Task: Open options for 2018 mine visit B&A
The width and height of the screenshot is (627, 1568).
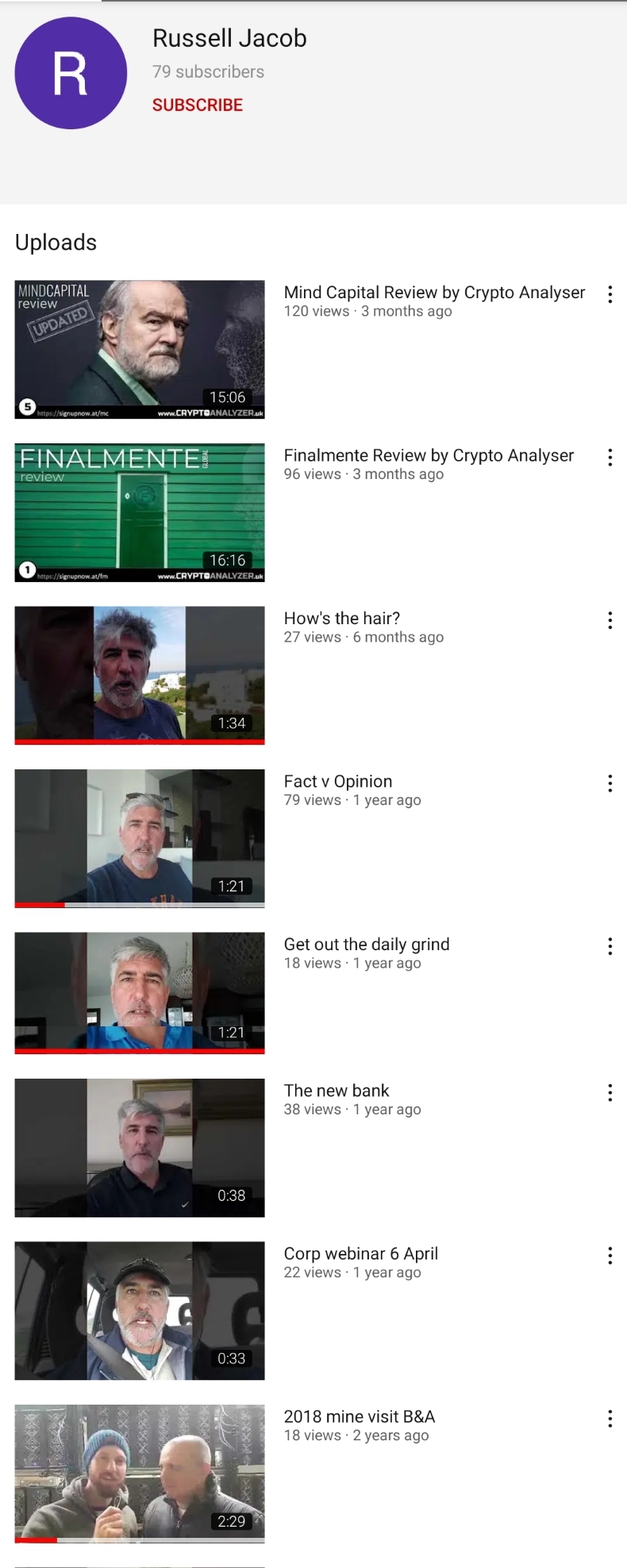Action: 610,1419
